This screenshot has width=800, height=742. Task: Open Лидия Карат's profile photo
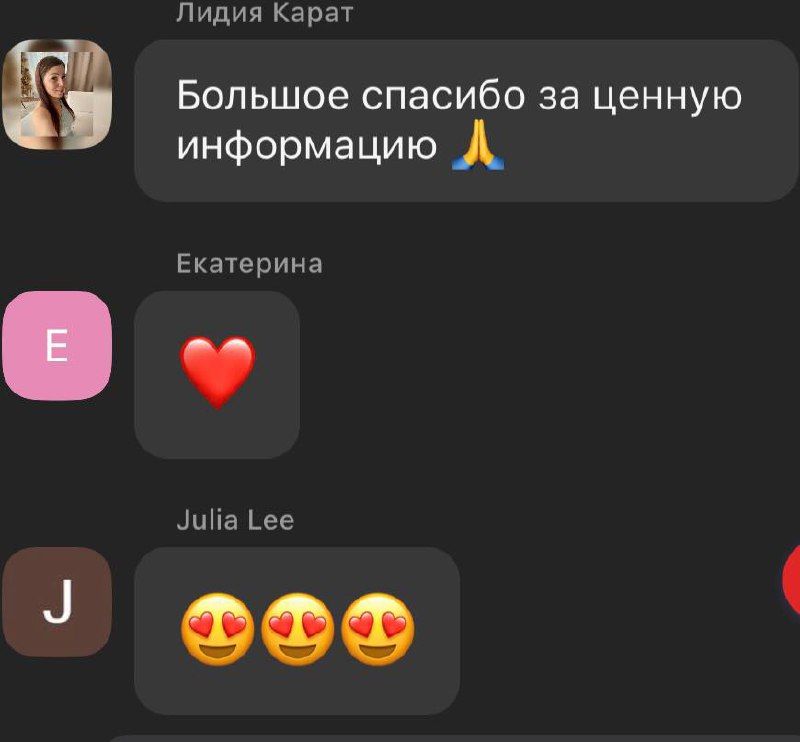coord(56,95)
